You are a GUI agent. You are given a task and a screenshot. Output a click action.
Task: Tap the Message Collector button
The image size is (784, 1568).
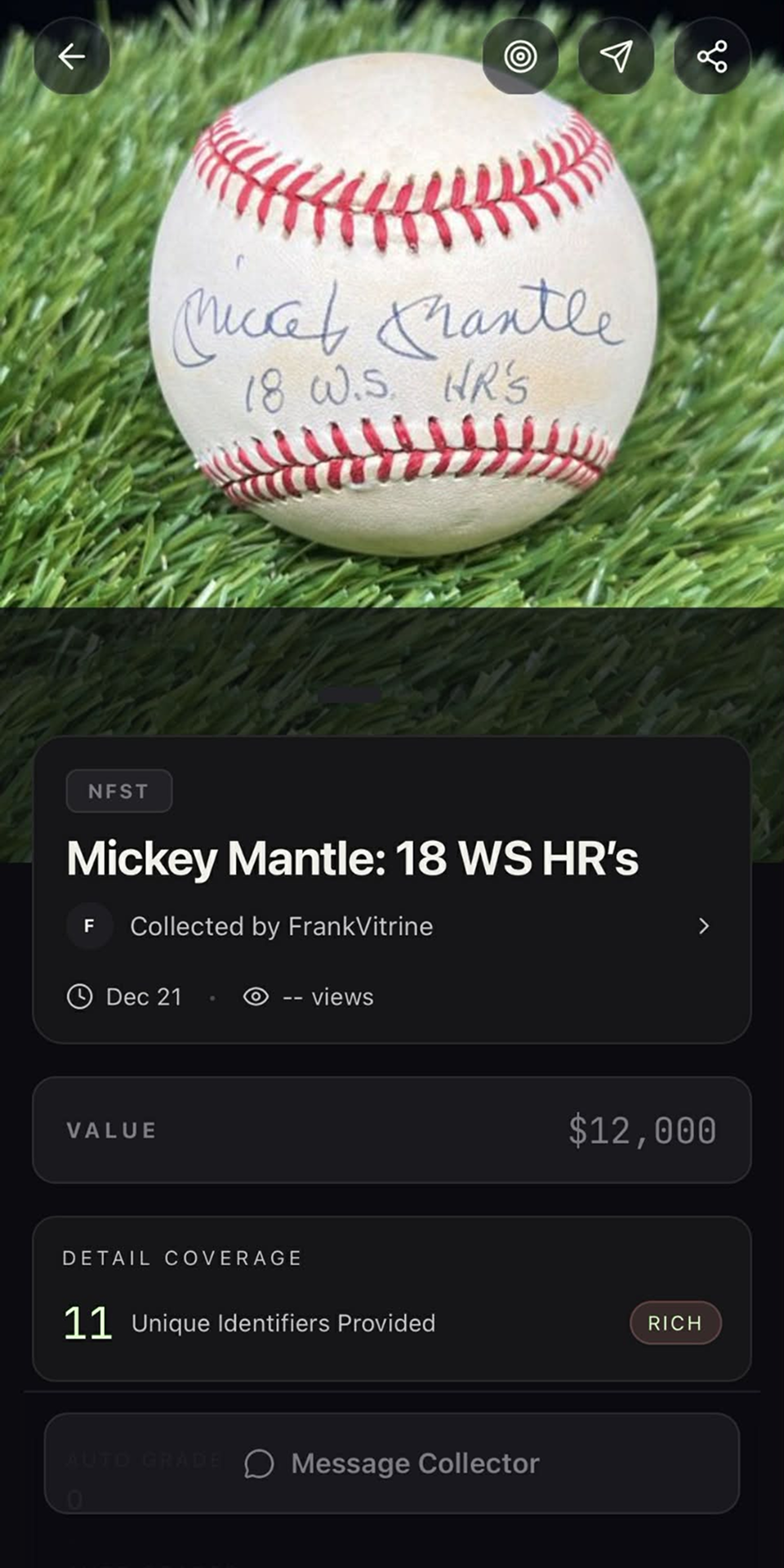390,1463
